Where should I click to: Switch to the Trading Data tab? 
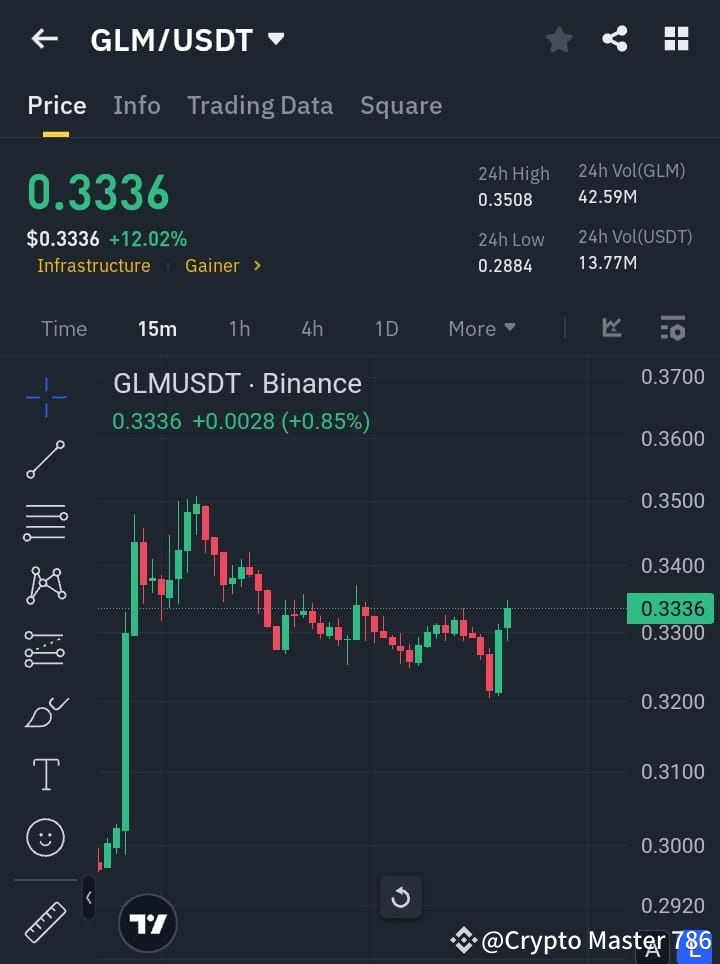(260, 105)
